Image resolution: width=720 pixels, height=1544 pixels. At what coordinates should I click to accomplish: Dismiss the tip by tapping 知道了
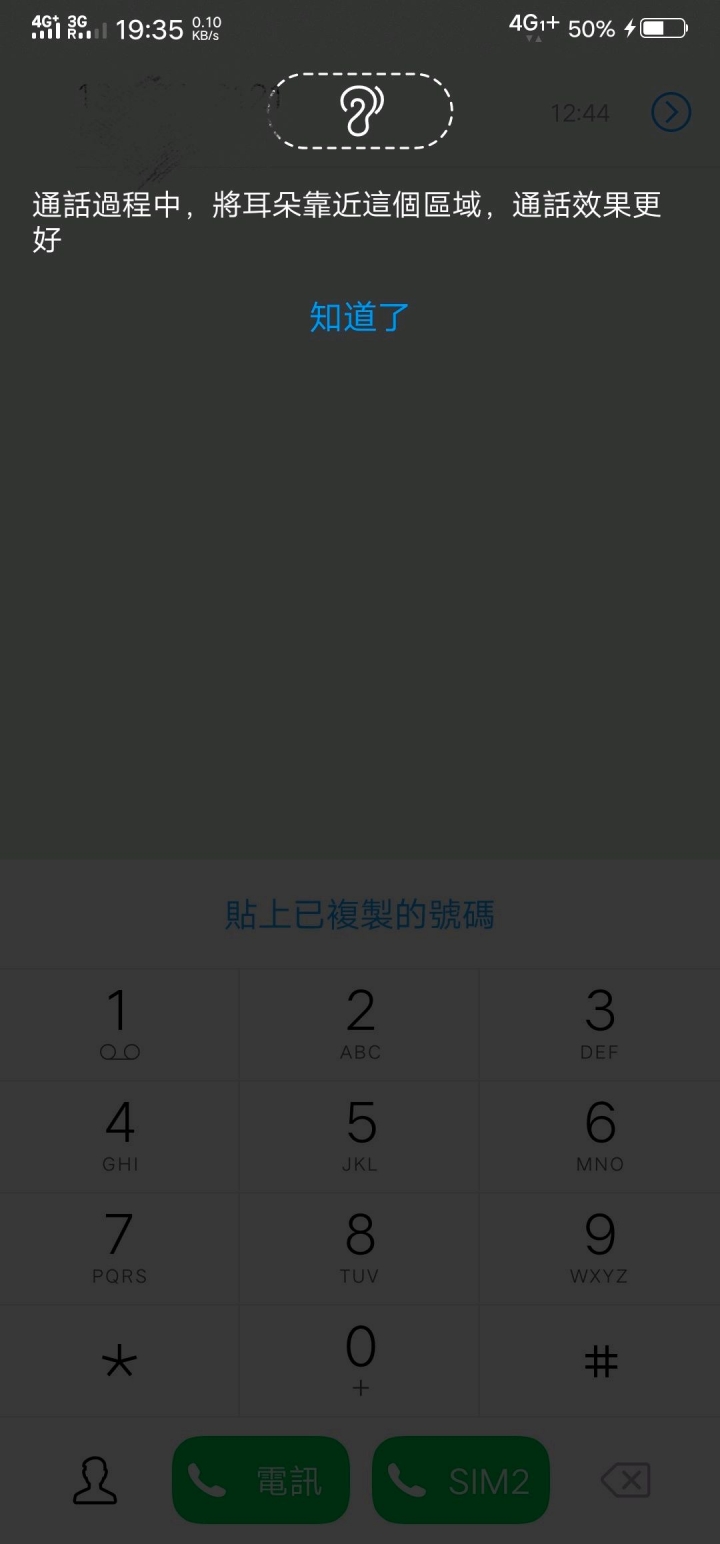tap(359, 317)
